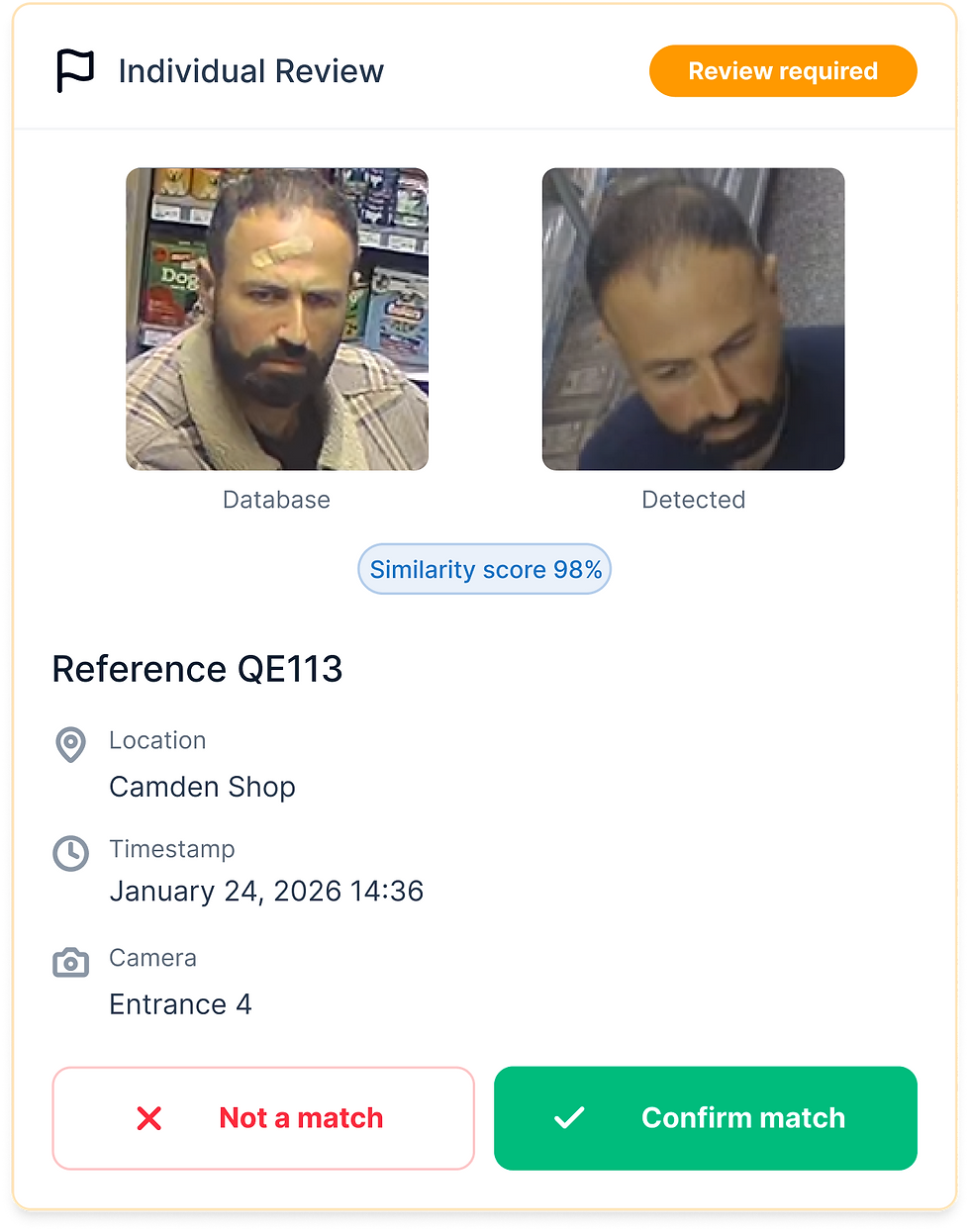Viewport: 970px width, 1232px height.
Task: Click the Timestamp field label
Action: pos(172,849)
